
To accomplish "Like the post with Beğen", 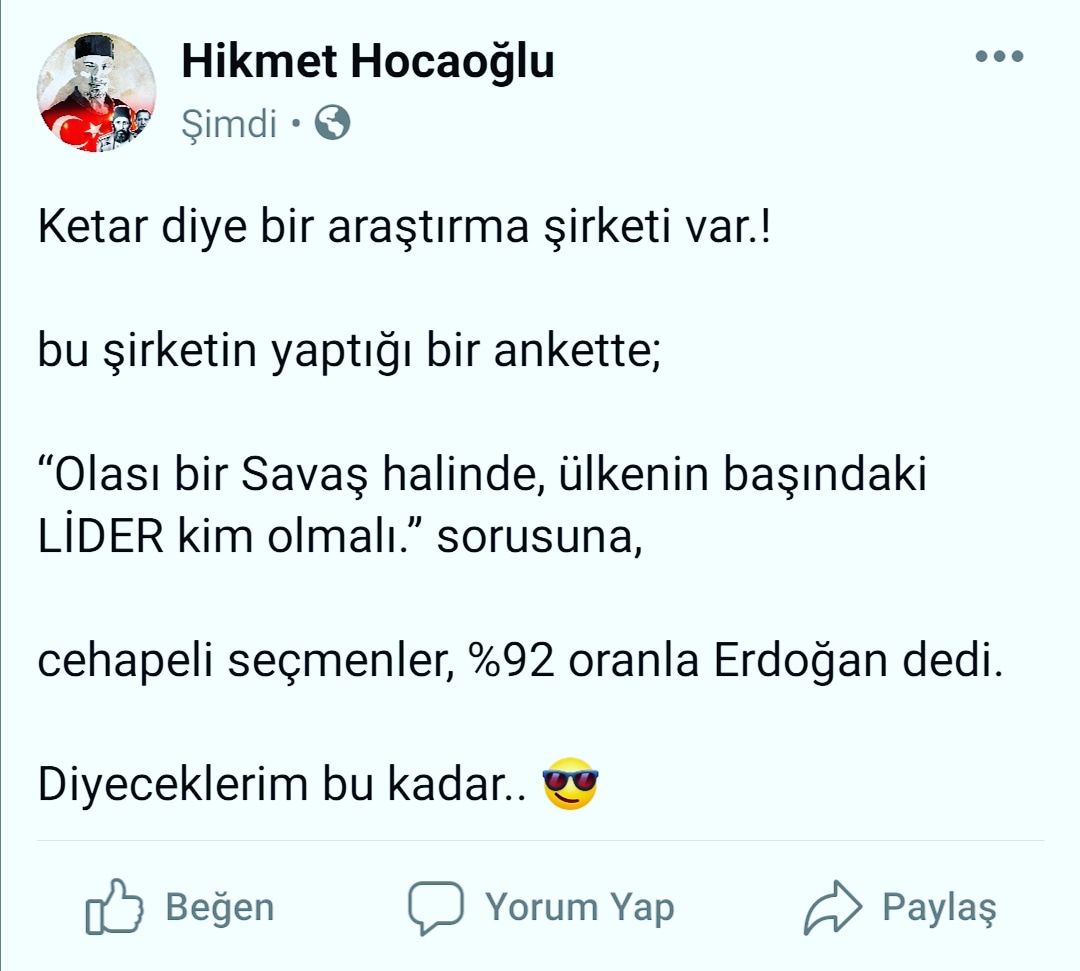I will 181,907.
